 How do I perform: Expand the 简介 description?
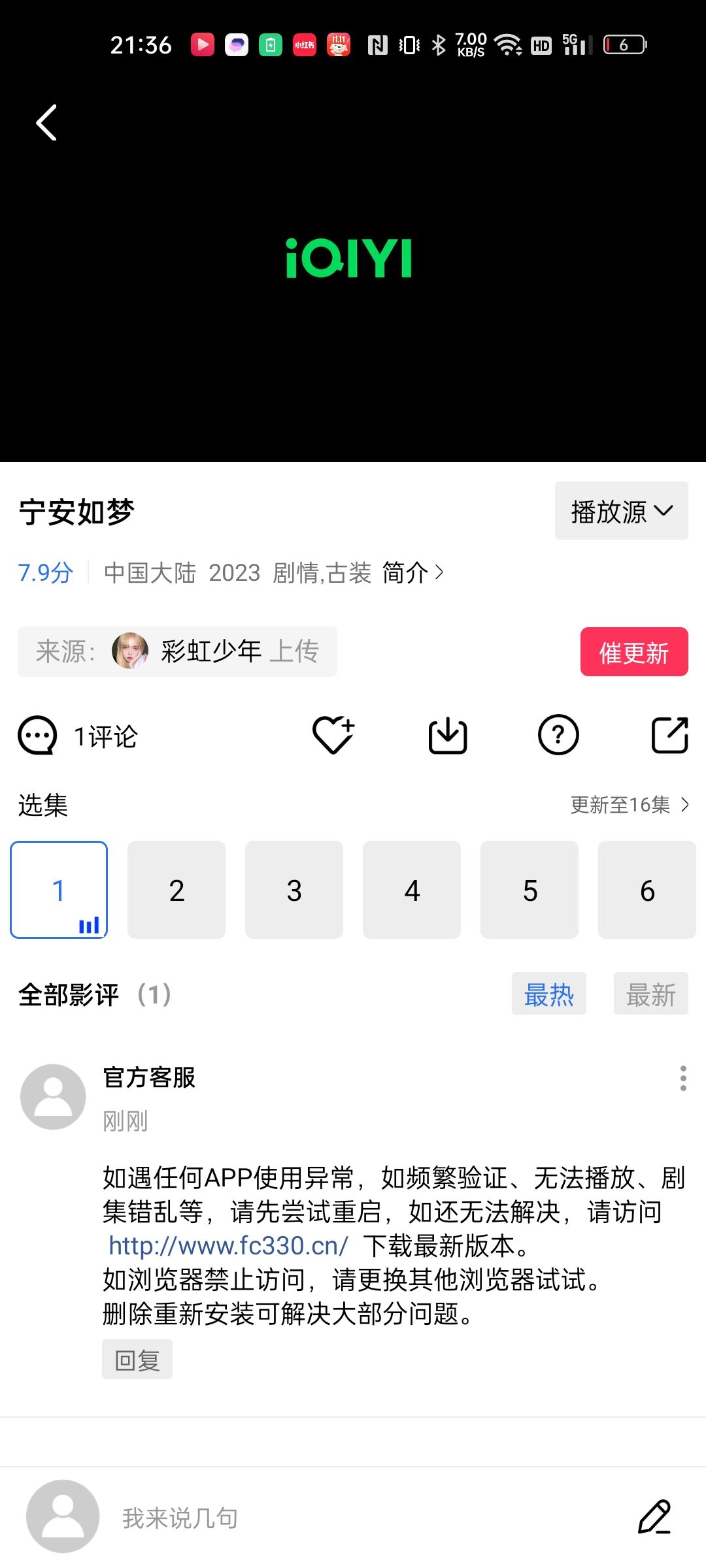coord(412,573)
